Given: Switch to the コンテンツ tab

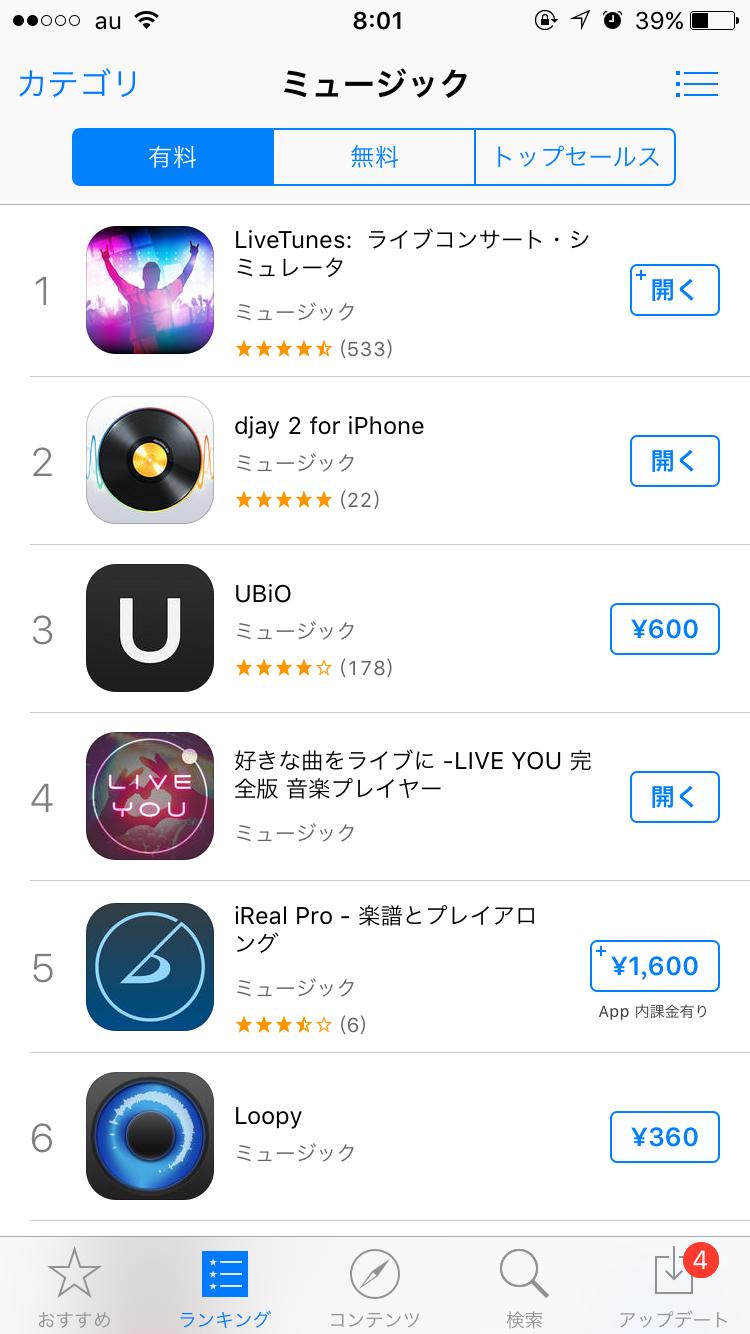Looking at the screenshot, I should [374, 1288].
